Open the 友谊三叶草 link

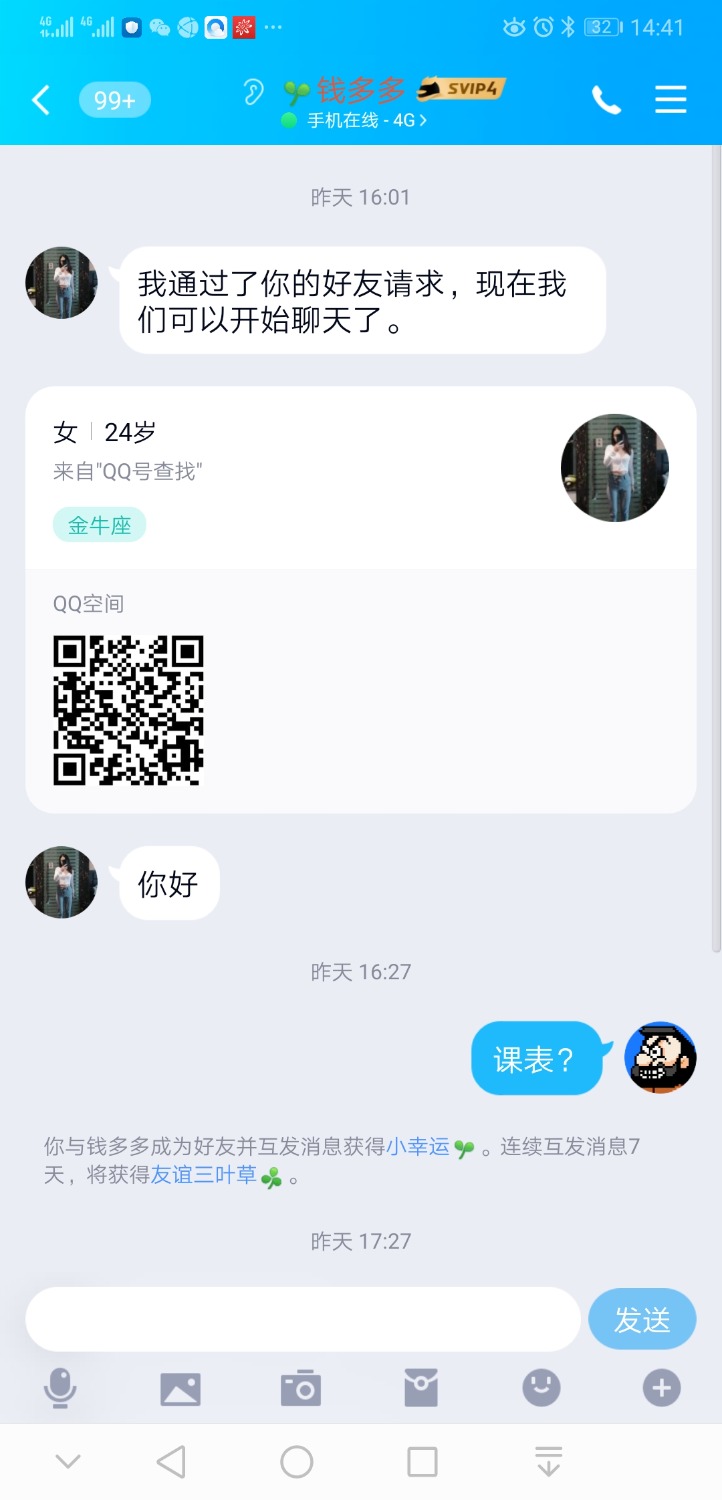(x=204, y=1176)
